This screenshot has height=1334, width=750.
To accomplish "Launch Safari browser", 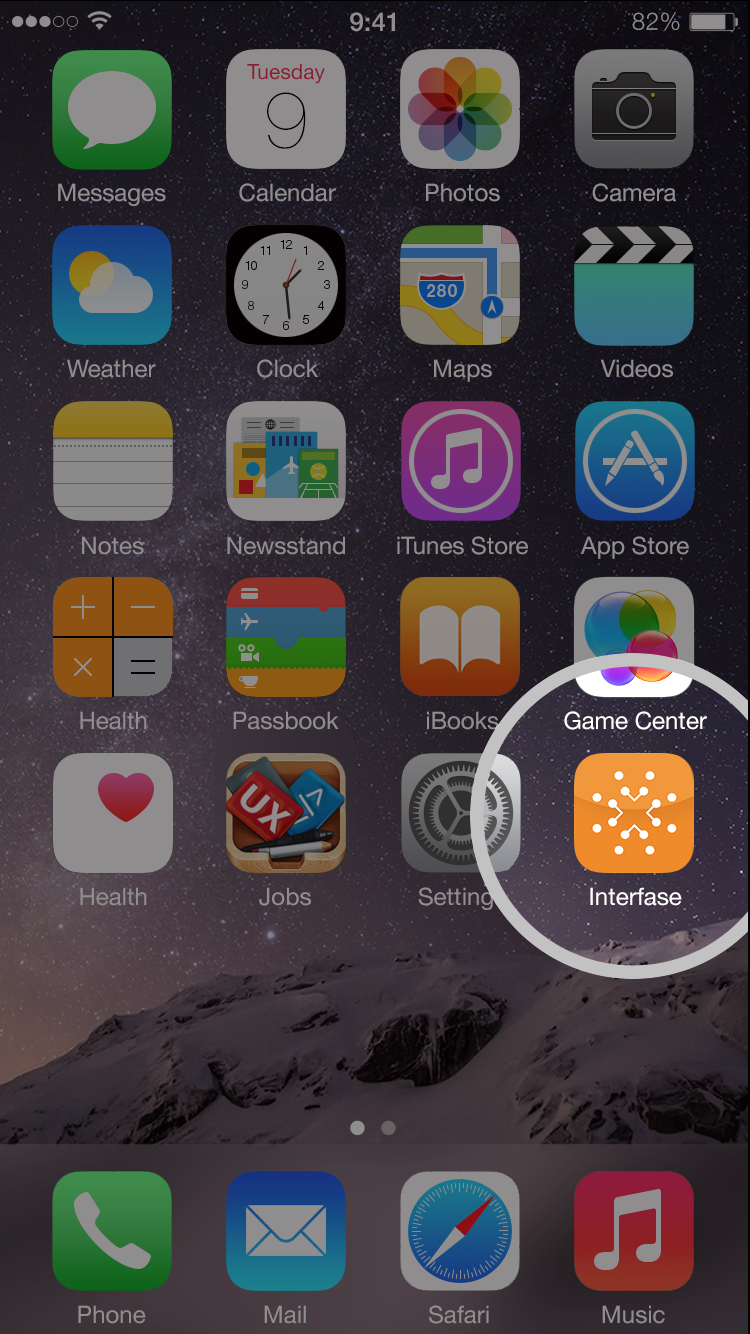I will (460, 1231).
